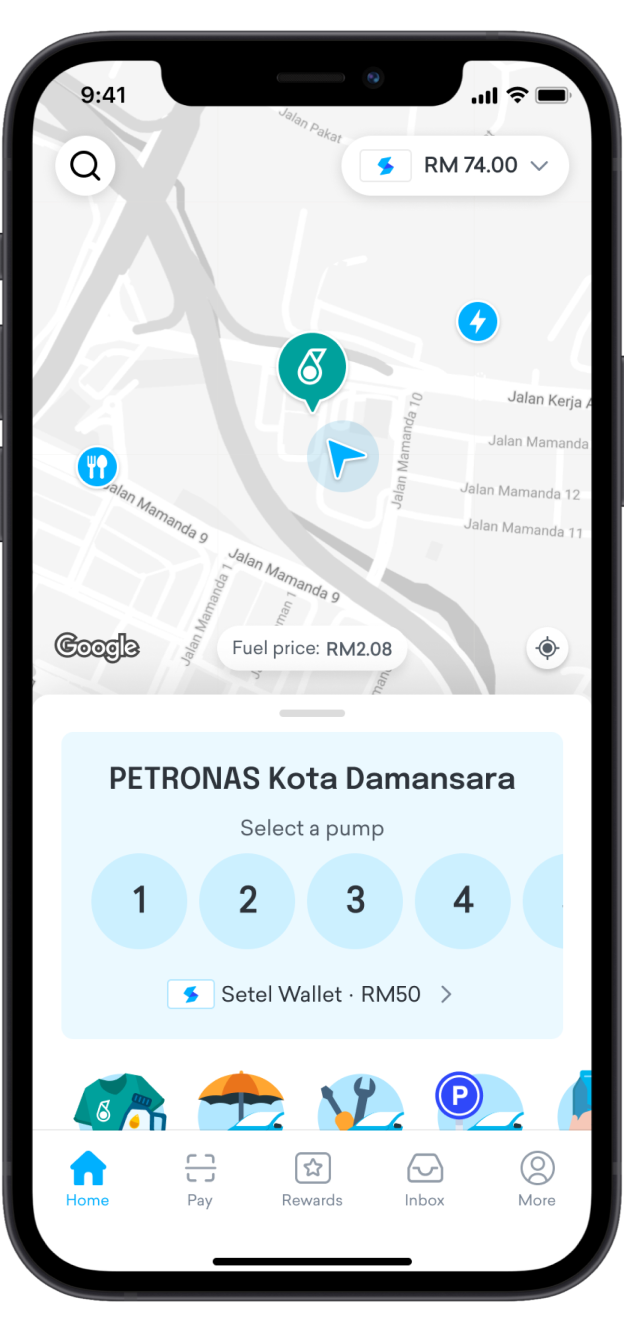The height and width of the screenshot is (1332, 624).
Task: Expand the RM 74.00 wallet balance dropdown
Action: click(456, 166)
